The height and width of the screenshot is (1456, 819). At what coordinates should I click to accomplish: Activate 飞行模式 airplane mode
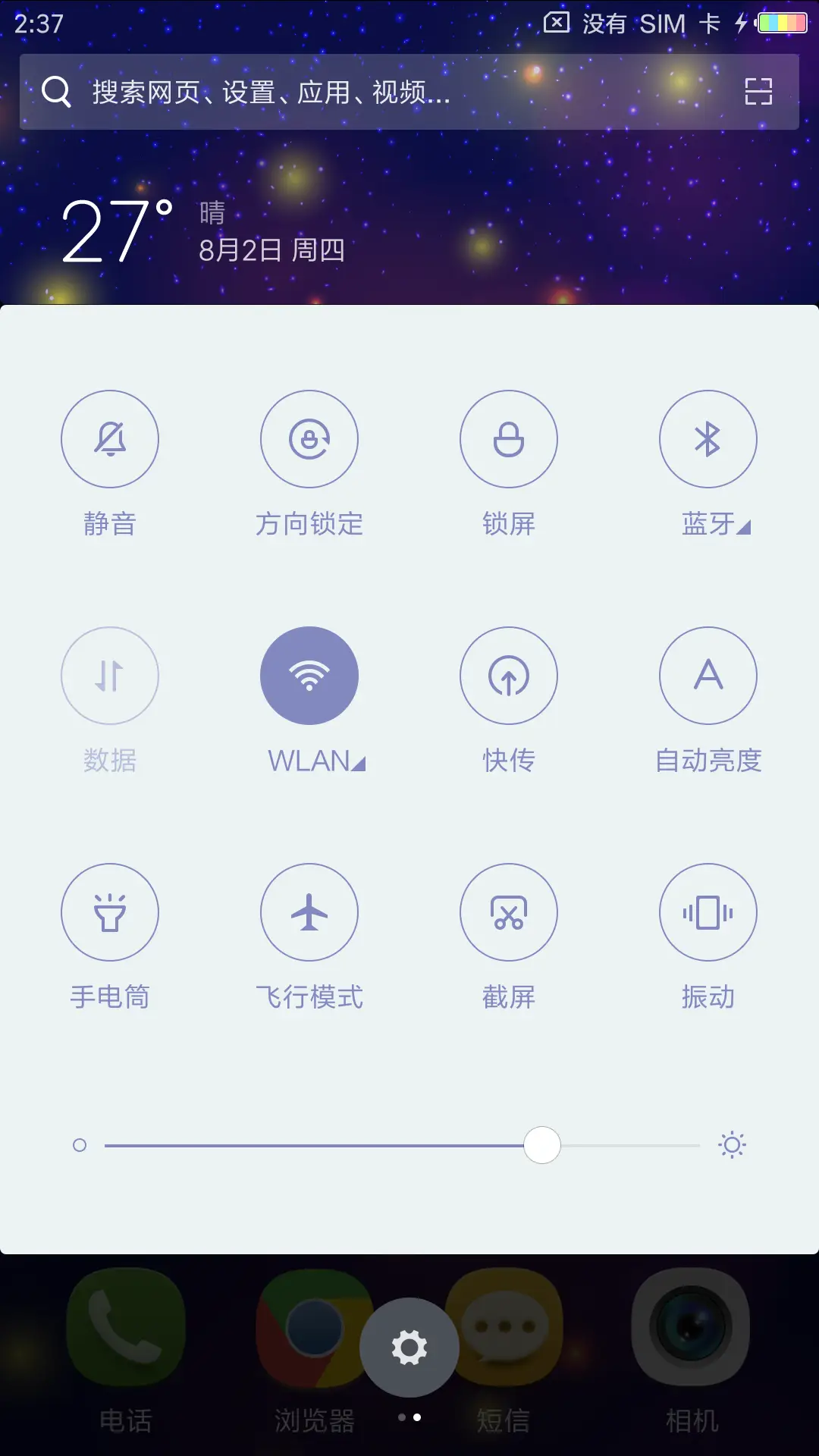click(x=309, y=912)
